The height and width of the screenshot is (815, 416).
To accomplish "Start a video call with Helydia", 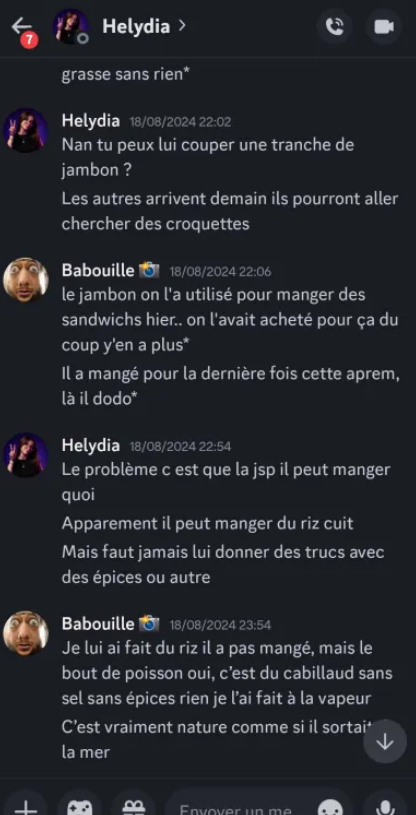I will tap(384, 27).
